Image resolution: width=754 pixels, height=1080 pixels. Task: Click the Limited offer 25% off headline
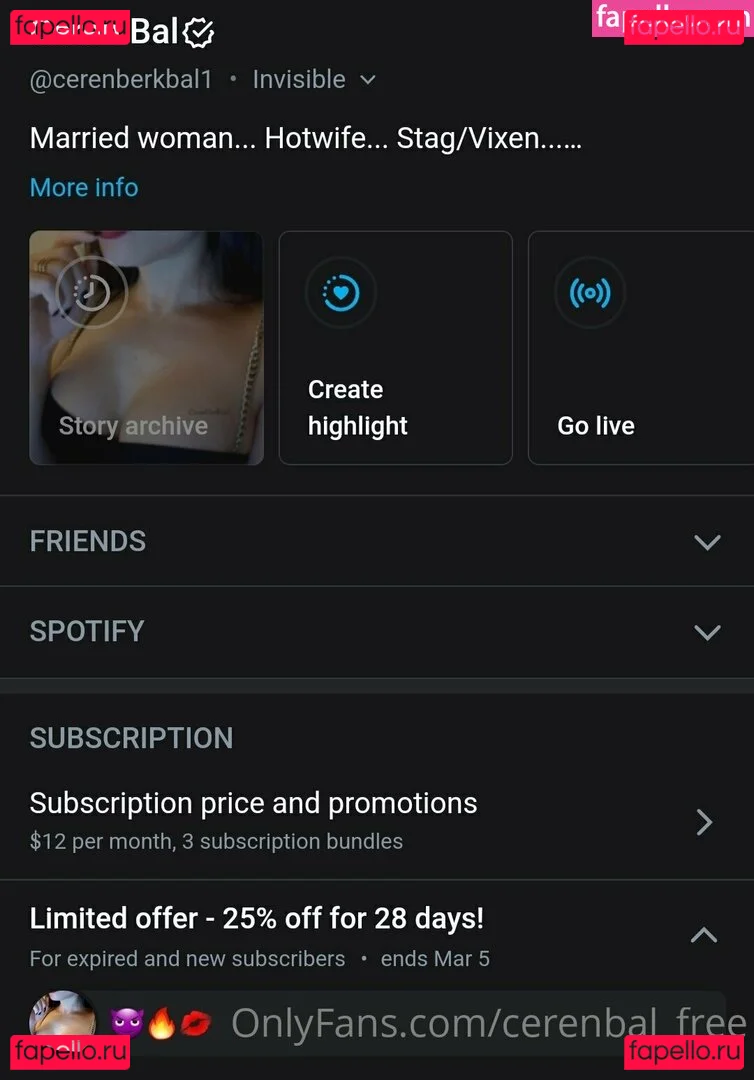(x=256, y=918)
